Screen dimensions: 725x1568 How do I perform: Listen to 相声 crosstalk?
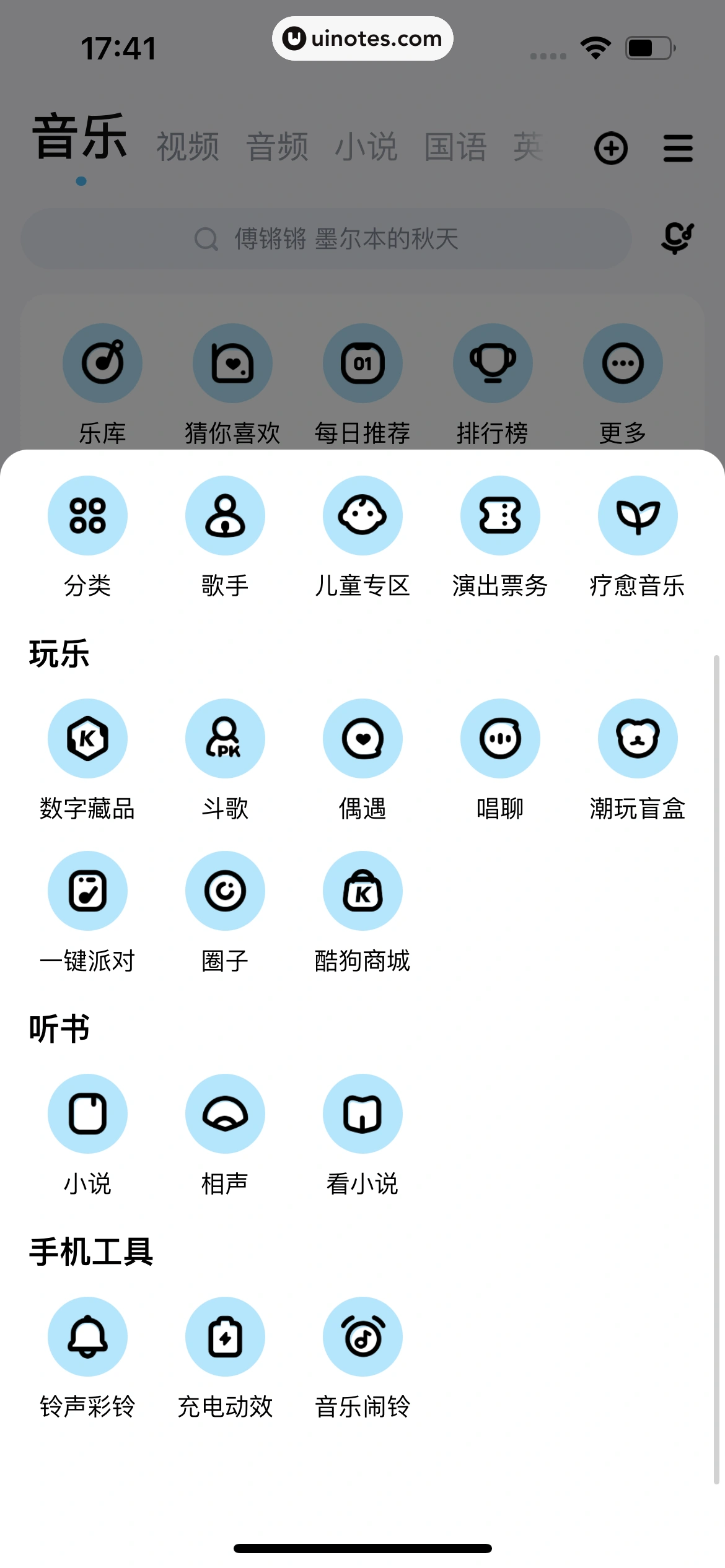click(225, 1114)
